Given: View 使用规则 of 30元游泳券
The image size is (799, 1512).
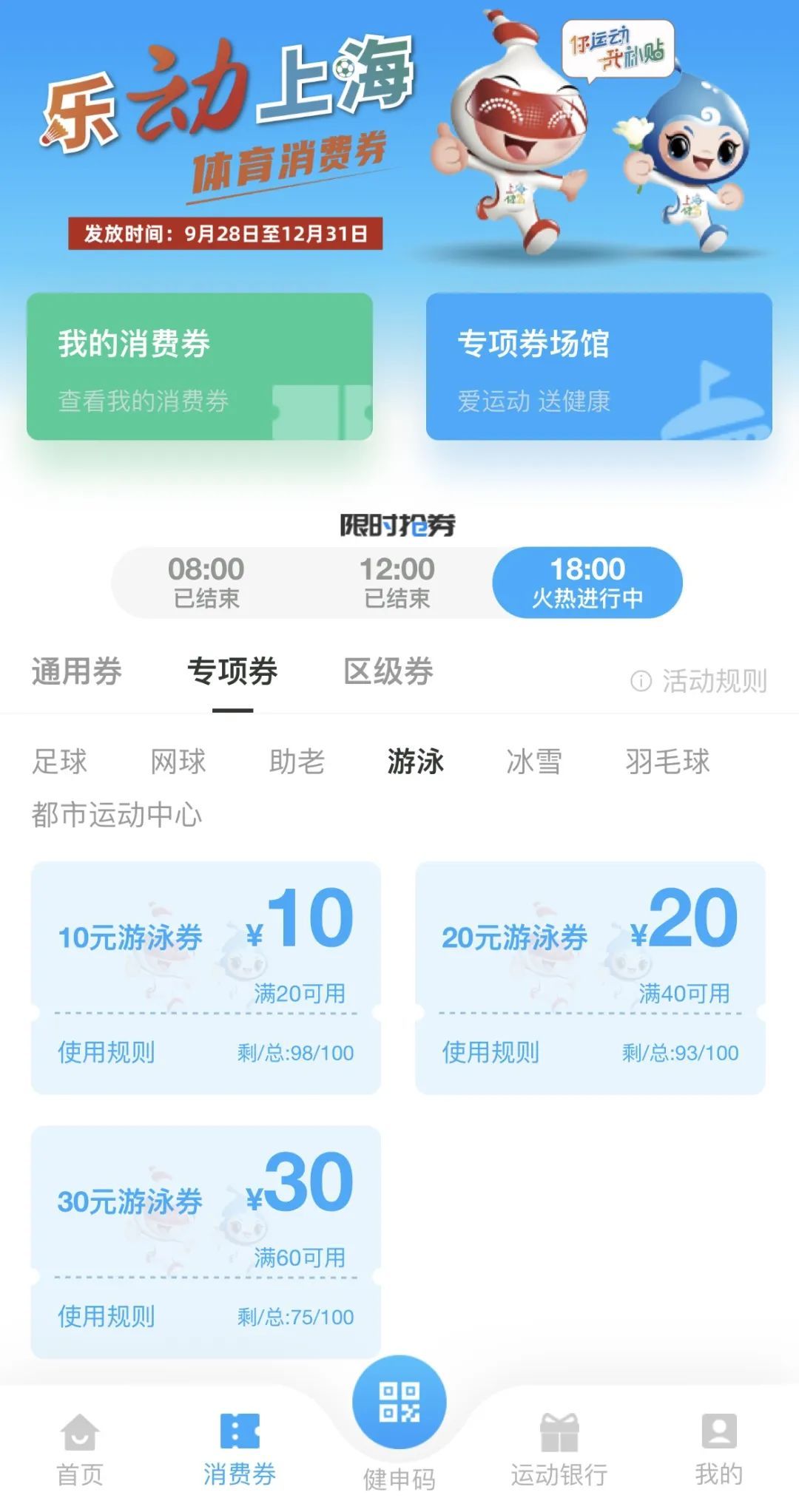Looking at the screenshot, I should [x=107, y=1316].
